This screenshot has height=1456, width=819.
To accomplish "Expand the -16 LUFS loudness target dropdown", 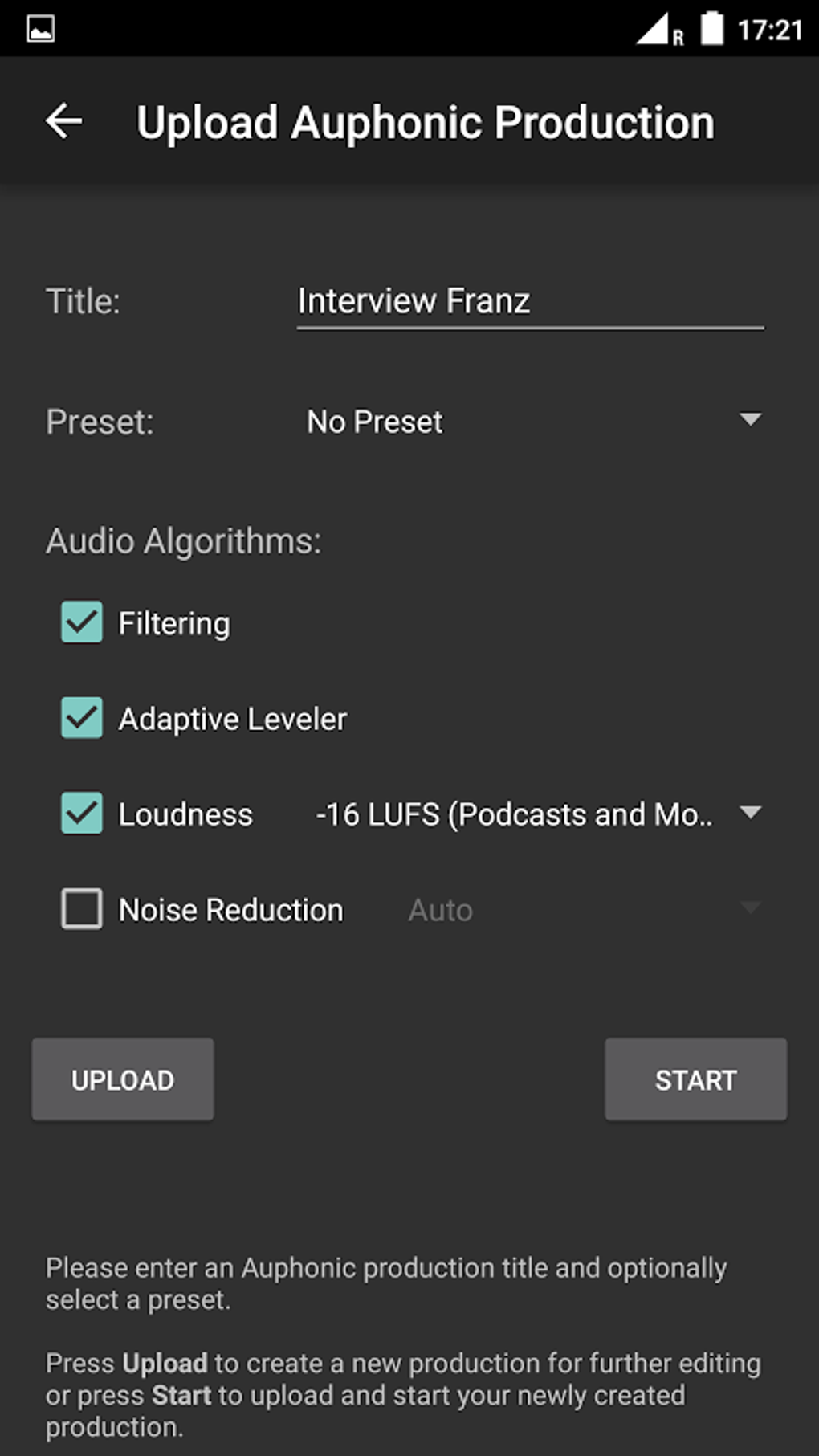I will click(536, 814).
